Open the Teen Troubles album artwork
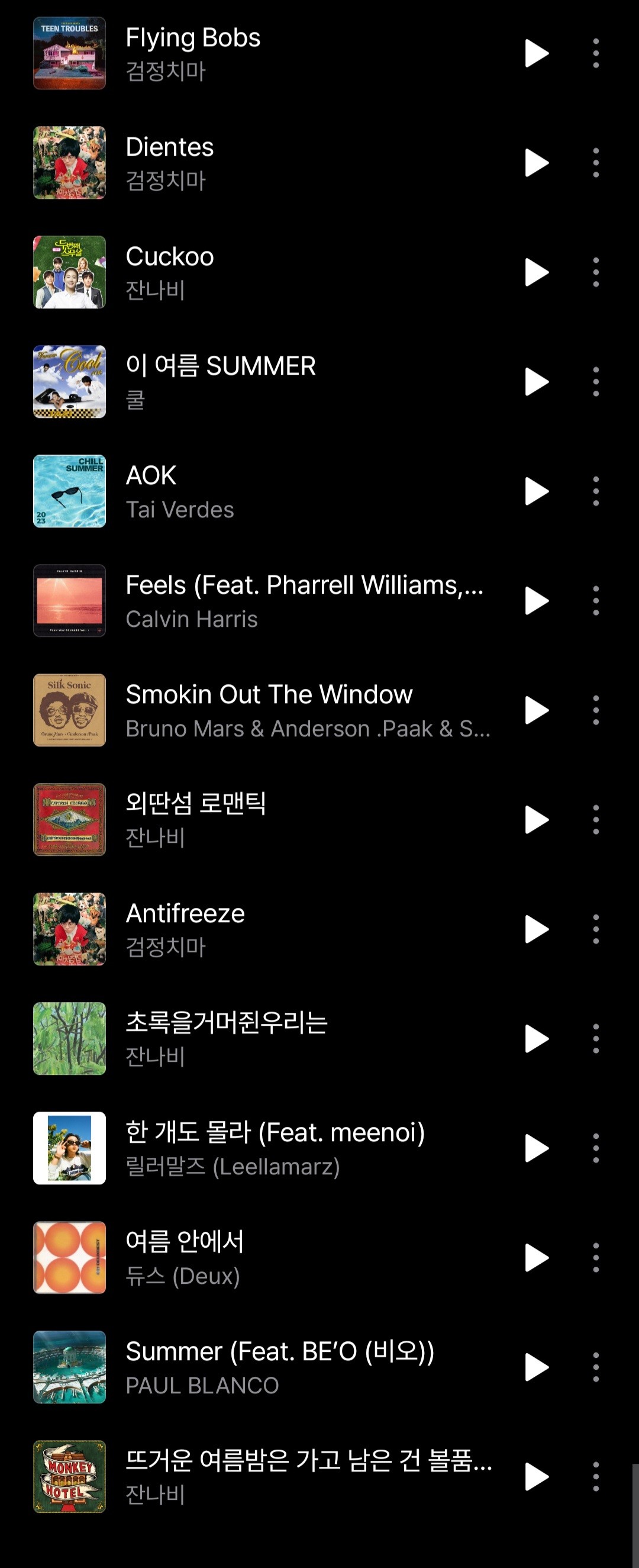This screenshot has height=1568, width=639. tap(69, 53)
